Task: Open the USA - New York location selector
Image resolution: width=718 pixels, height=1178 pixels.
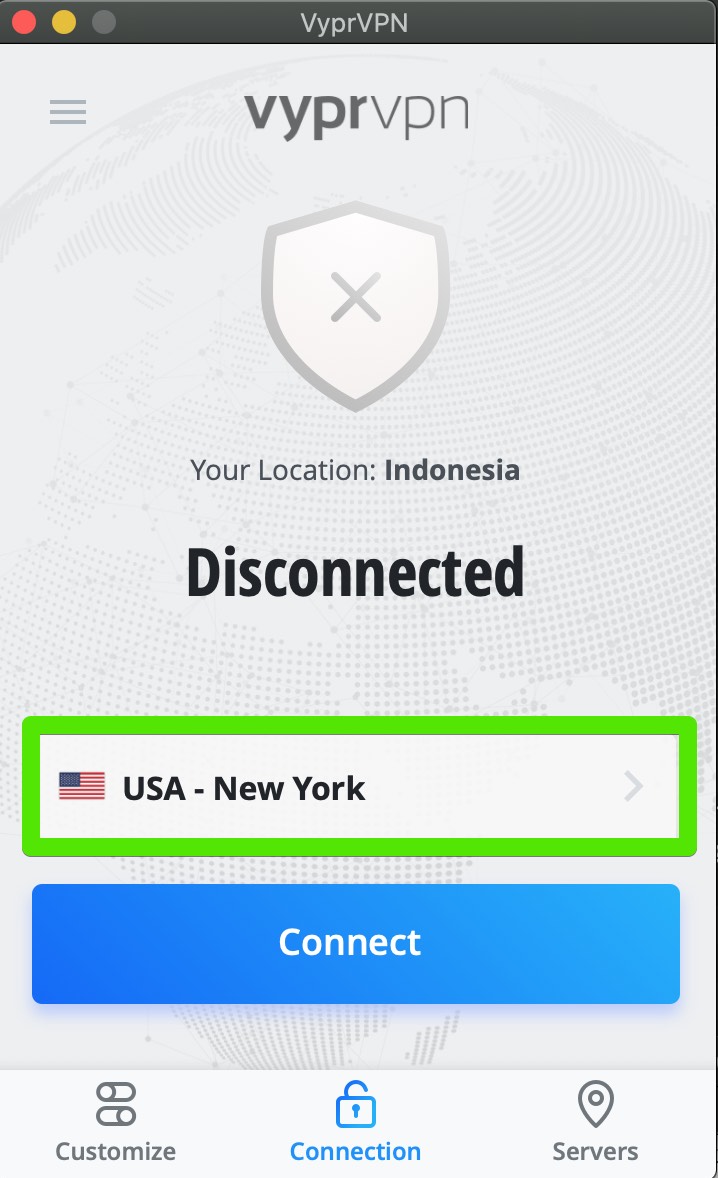Action: (x=359, y=786)
